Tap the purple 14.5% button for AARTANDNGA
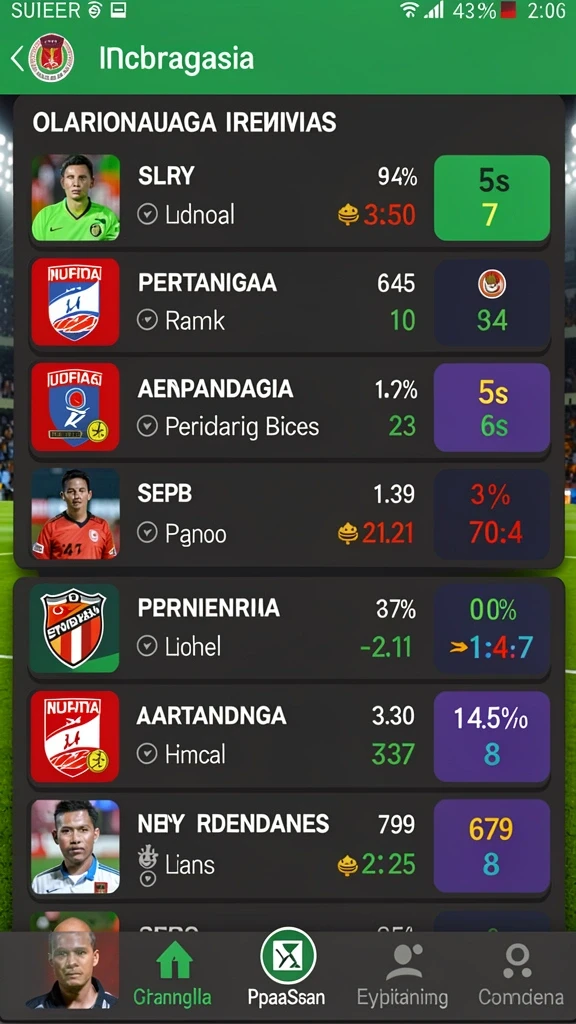The width and height of the screenshot is (576, 1024). [x=492, y=737]
